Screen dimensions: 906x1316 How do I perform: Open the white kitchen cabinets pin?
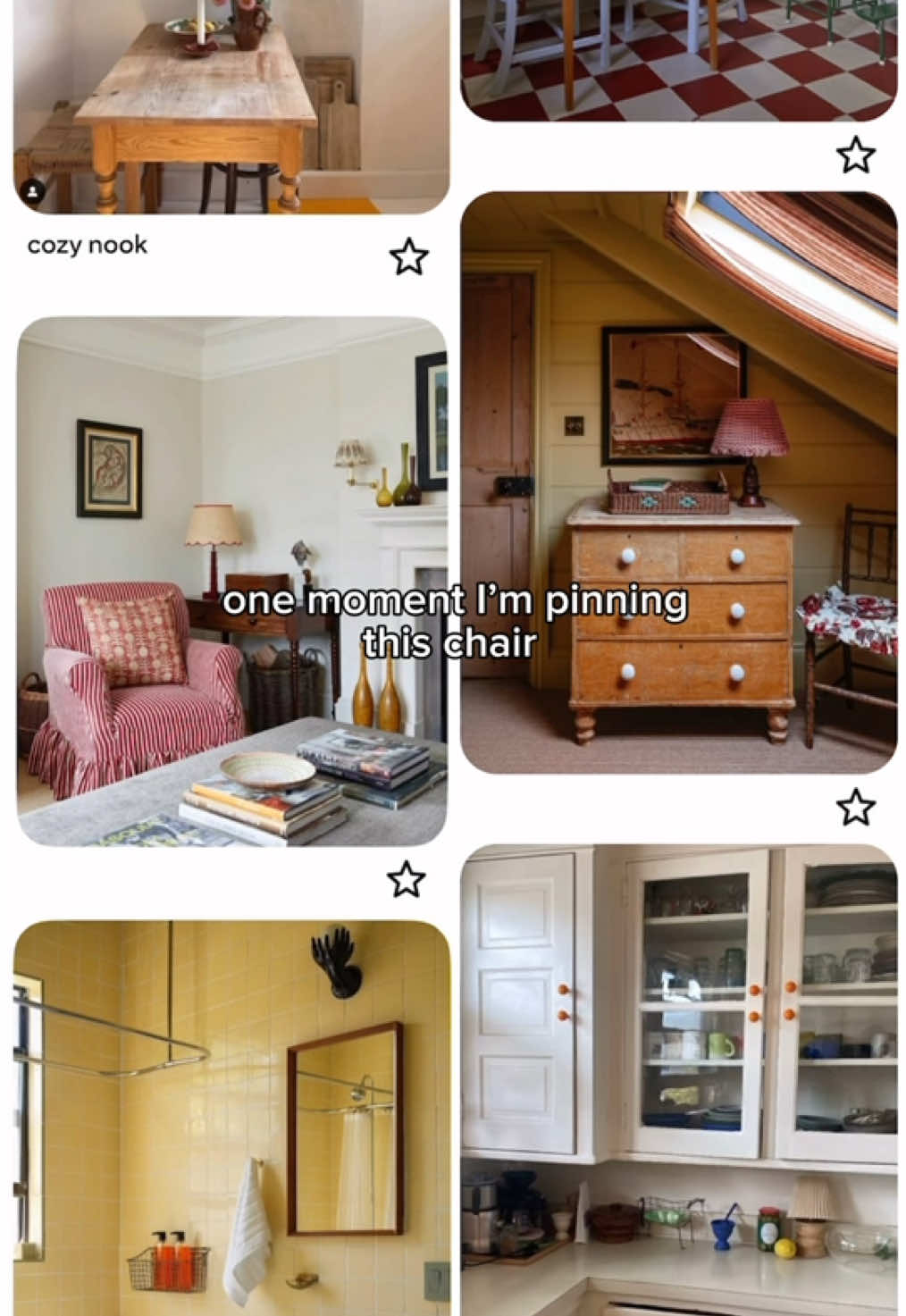[x=679, y=1080]
